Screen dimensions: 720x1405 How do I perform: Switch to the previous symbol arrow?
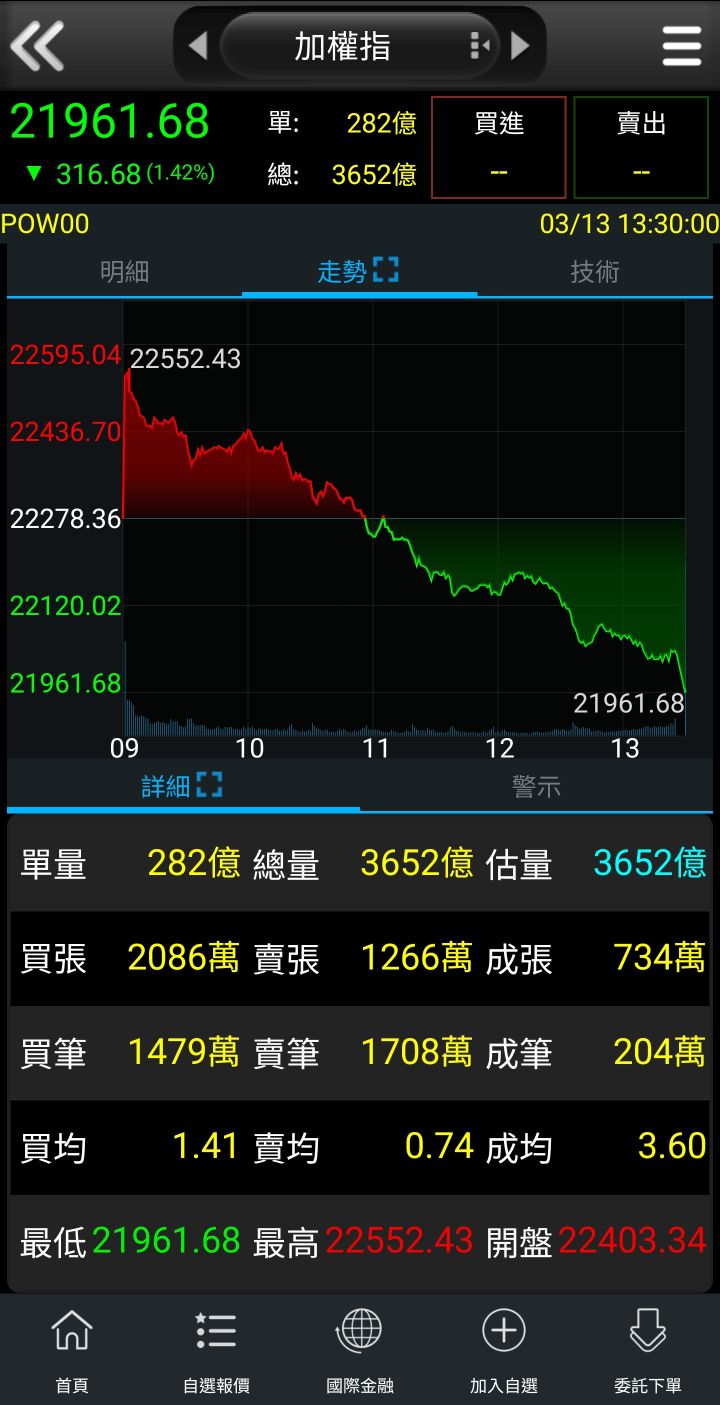[198, 45]
